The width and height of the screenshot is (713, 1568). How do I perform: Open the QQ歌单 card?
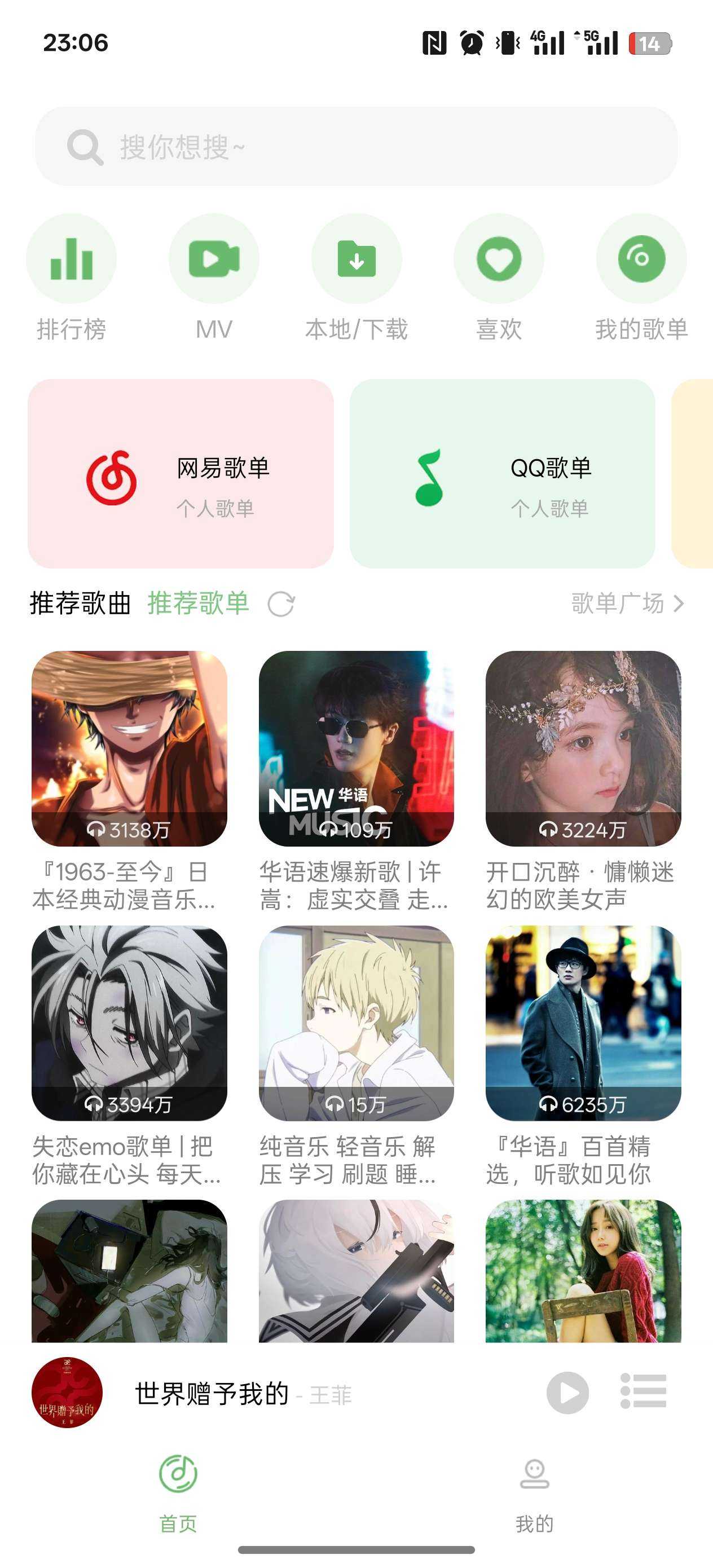click(503, 474)
